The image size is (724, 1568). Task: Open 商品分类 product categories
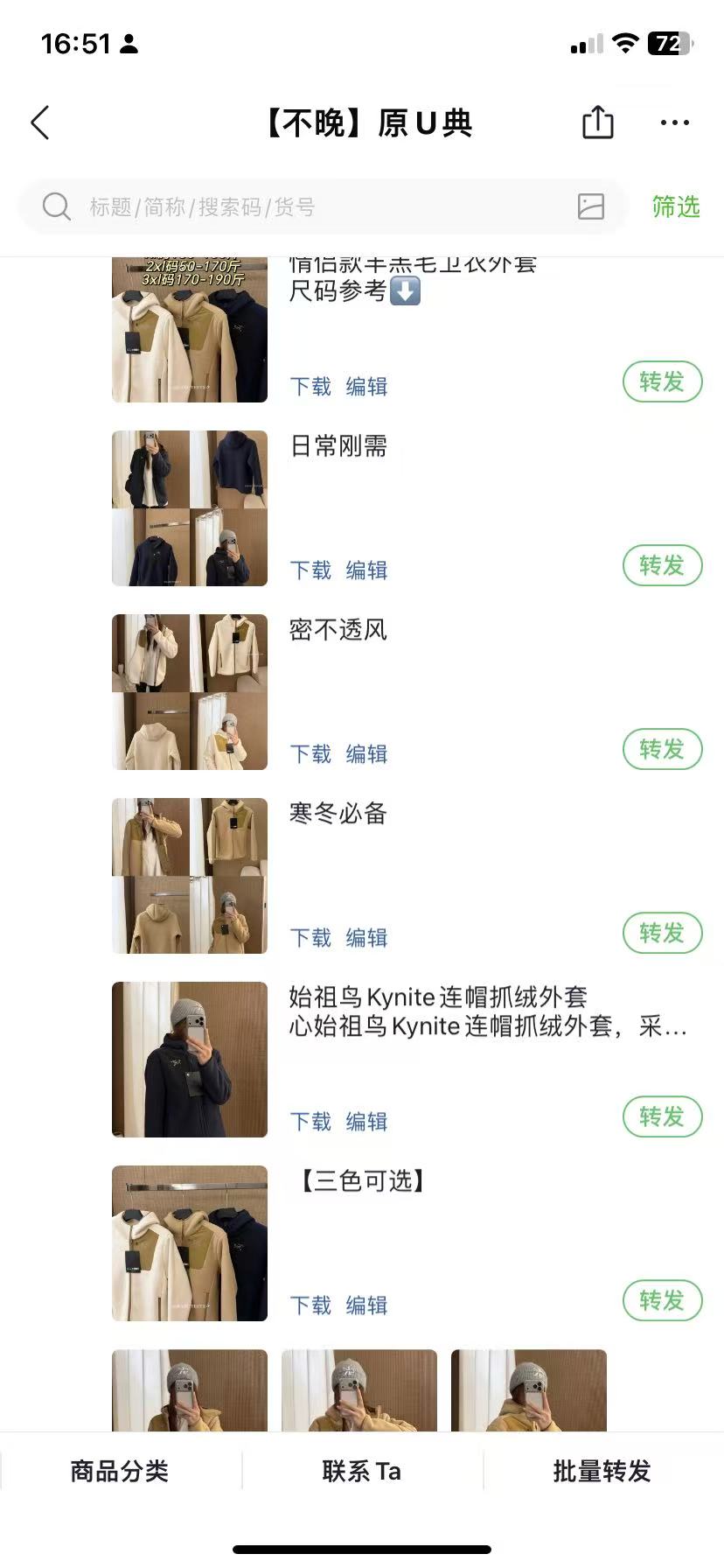tap(120, 1471)
